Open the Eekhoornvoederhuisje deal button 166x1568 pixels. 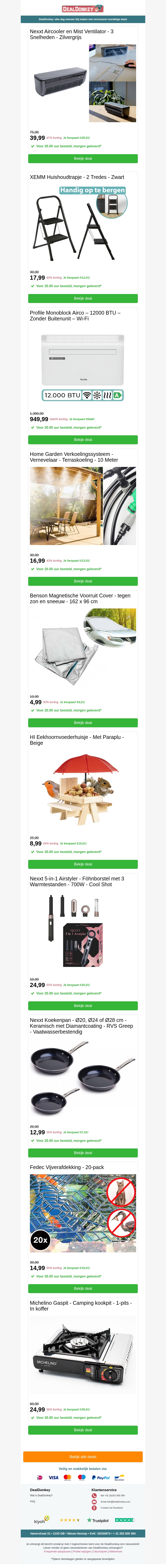83,864
